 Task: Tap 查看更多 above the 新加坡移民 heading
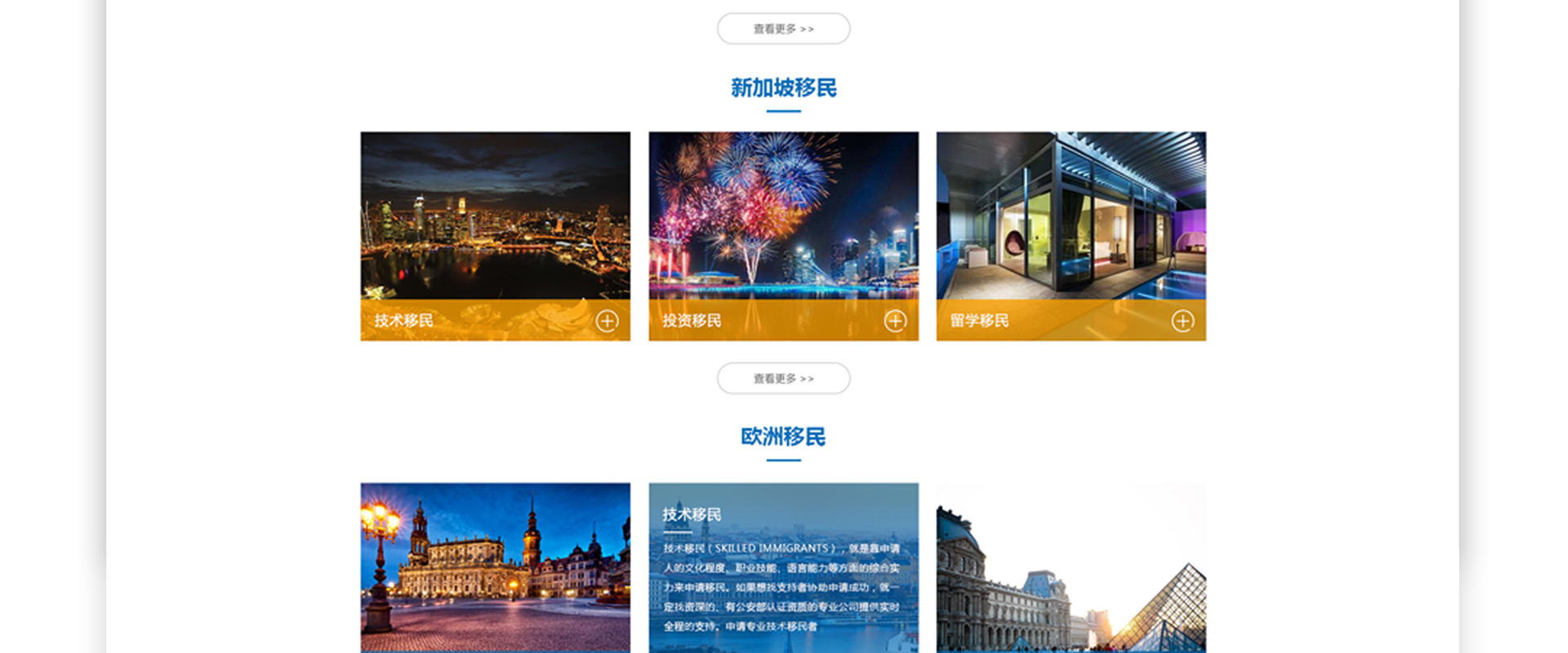[783, 29]
